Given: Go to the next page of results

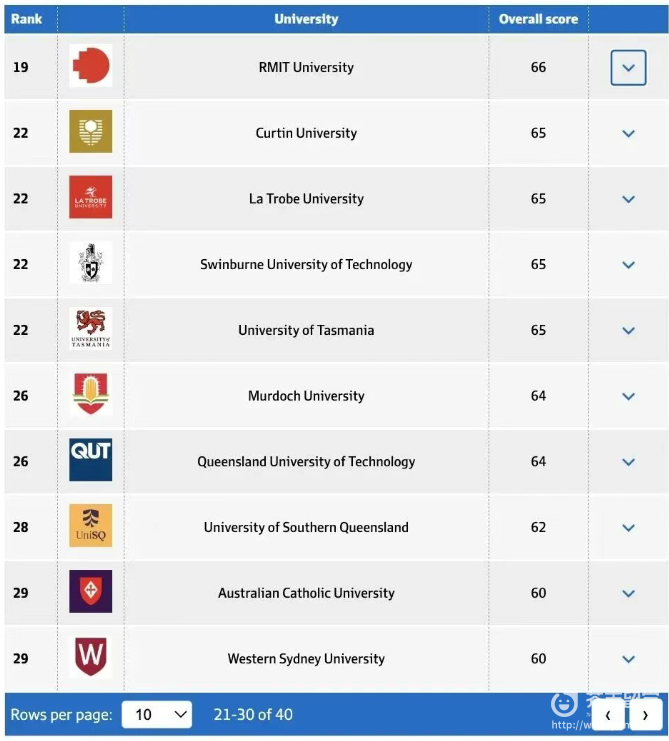Looking at the screenshot, I should click(x=645, y=715).
